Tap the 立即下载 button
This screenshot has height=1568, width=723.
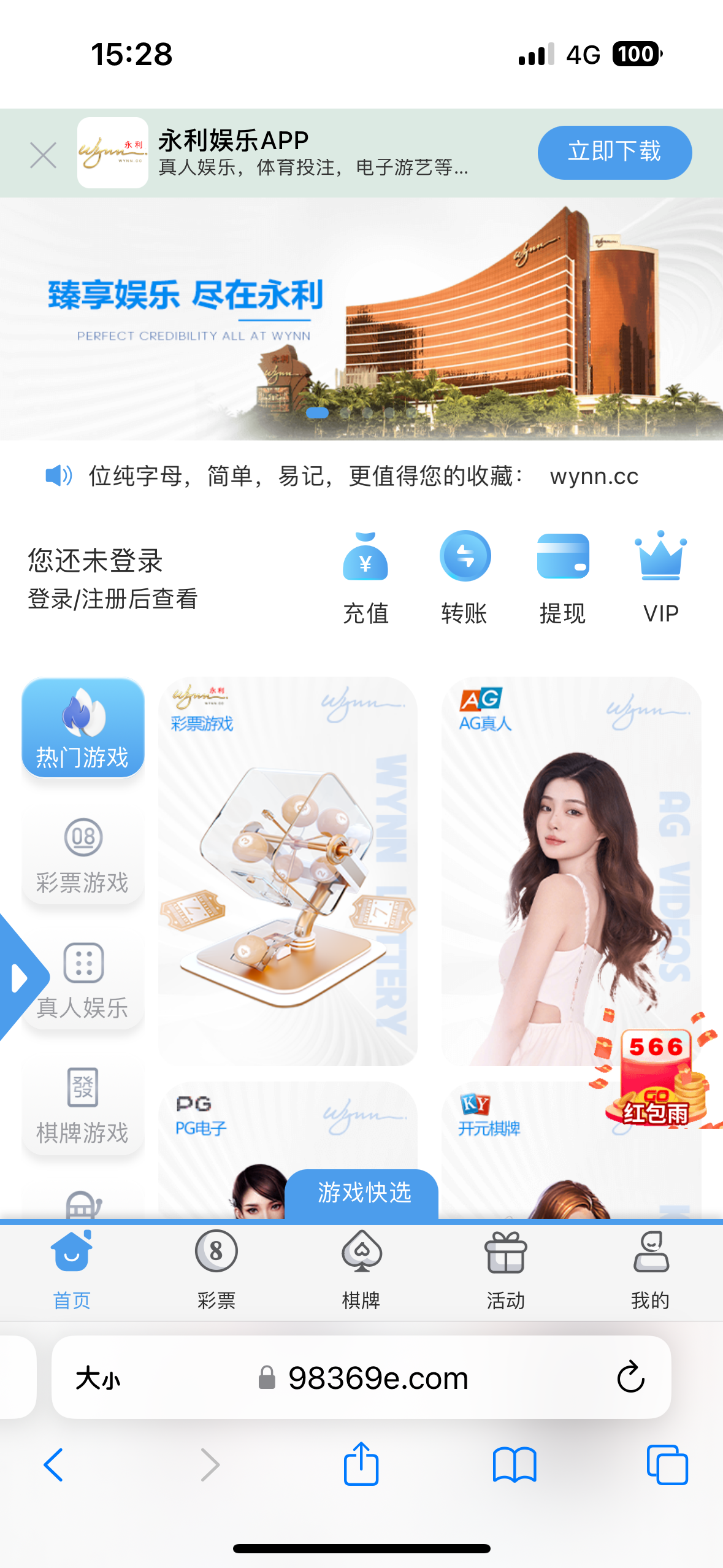coord(614,152)
